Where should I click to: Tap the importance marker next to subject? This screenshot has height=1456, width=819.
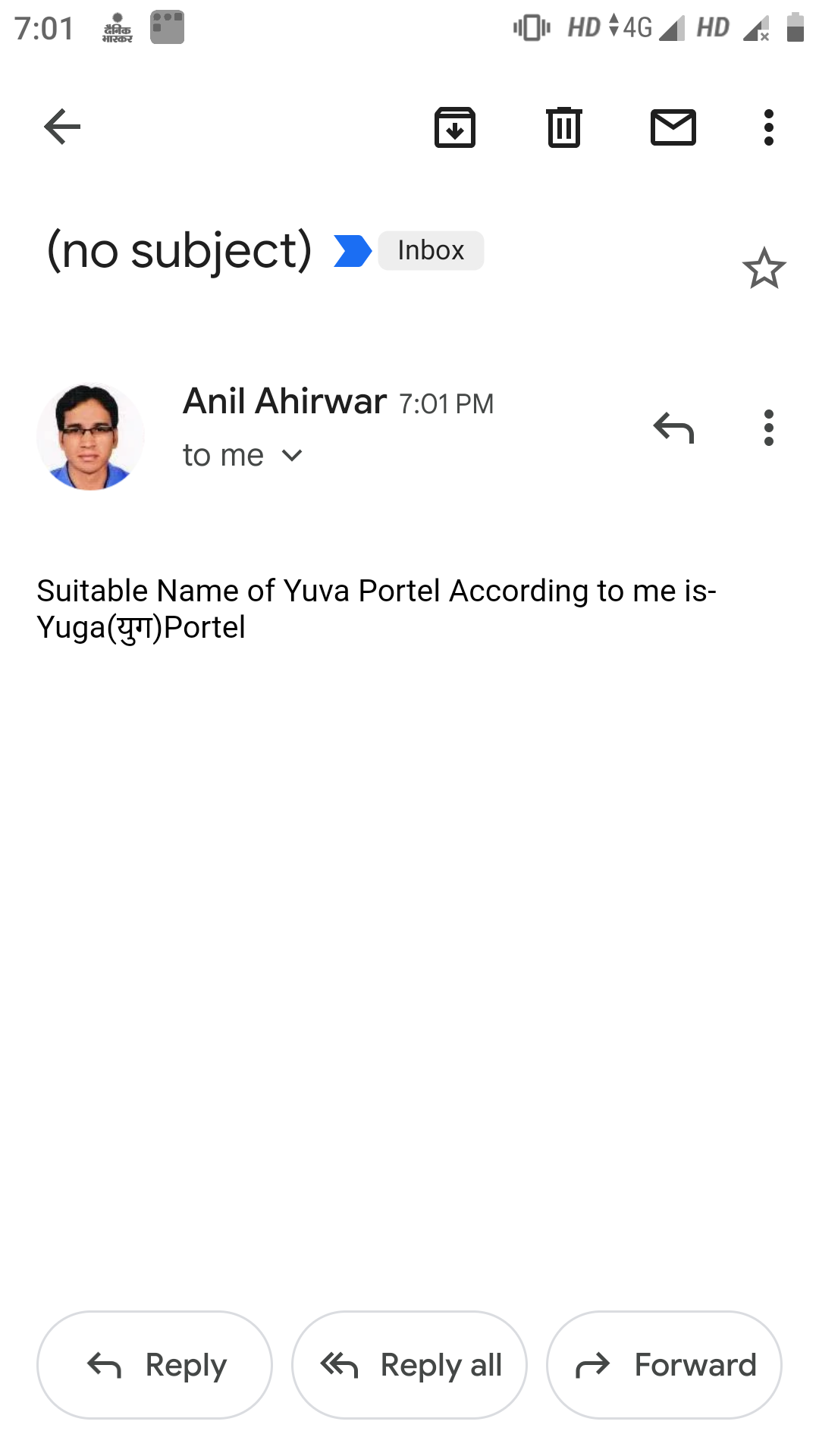pyautogui.click(x=352, y=251)
